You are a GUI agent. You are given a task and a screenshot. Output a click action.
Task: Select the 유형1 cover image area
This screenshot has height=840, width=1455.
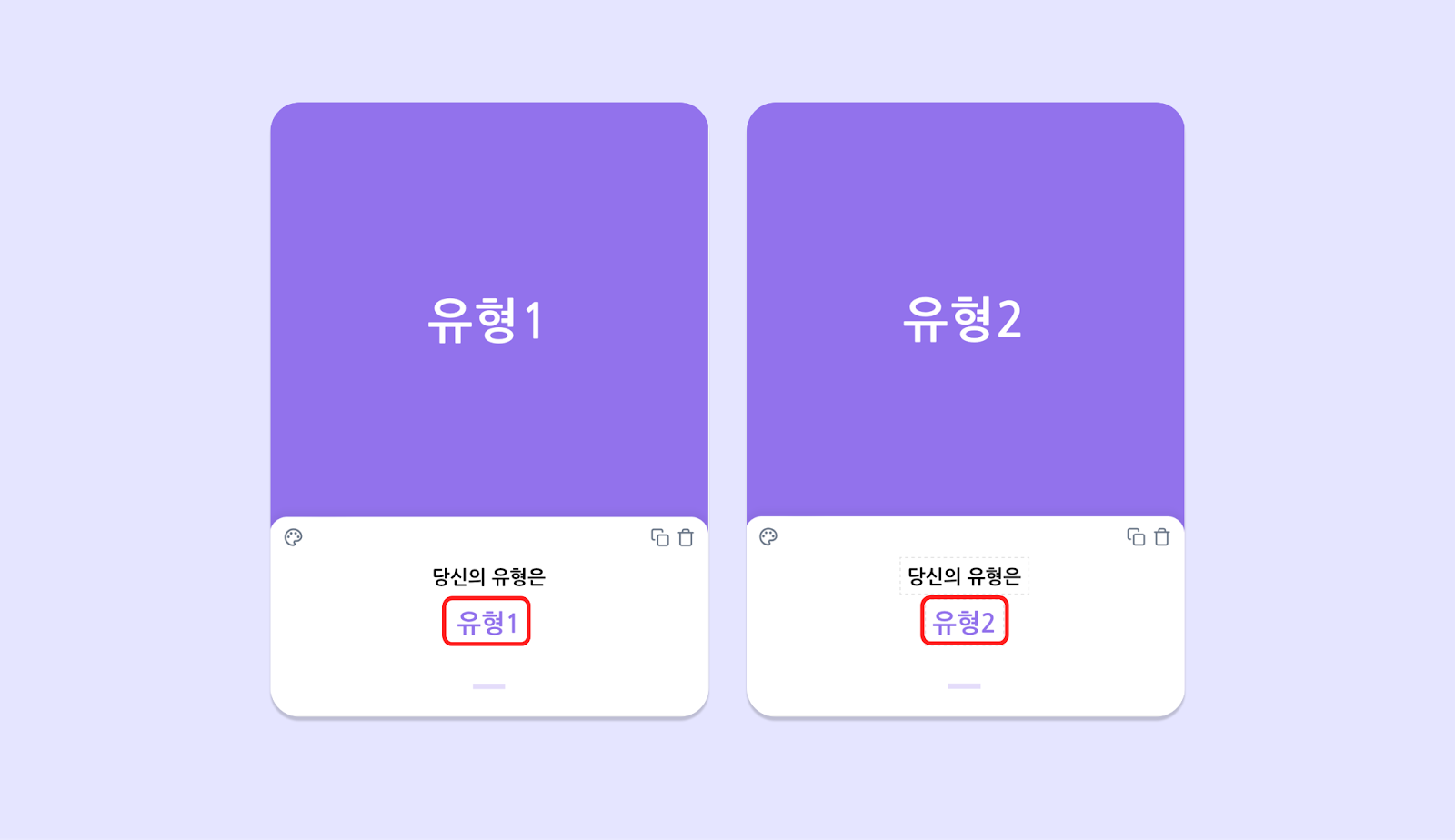click(488, 309)
